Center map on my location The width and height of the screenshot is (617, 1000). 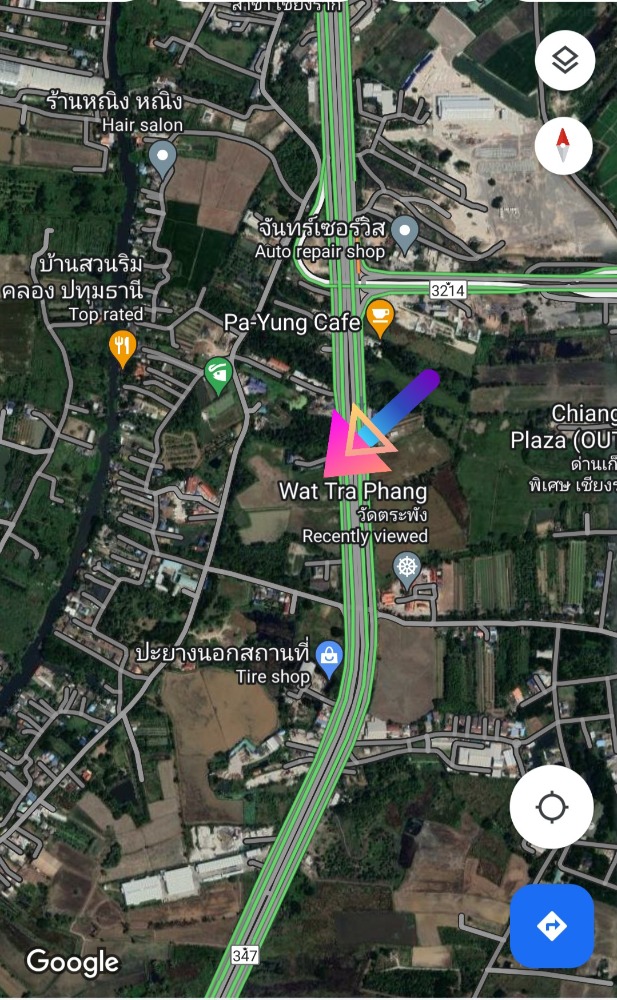(x=551, y=807)
